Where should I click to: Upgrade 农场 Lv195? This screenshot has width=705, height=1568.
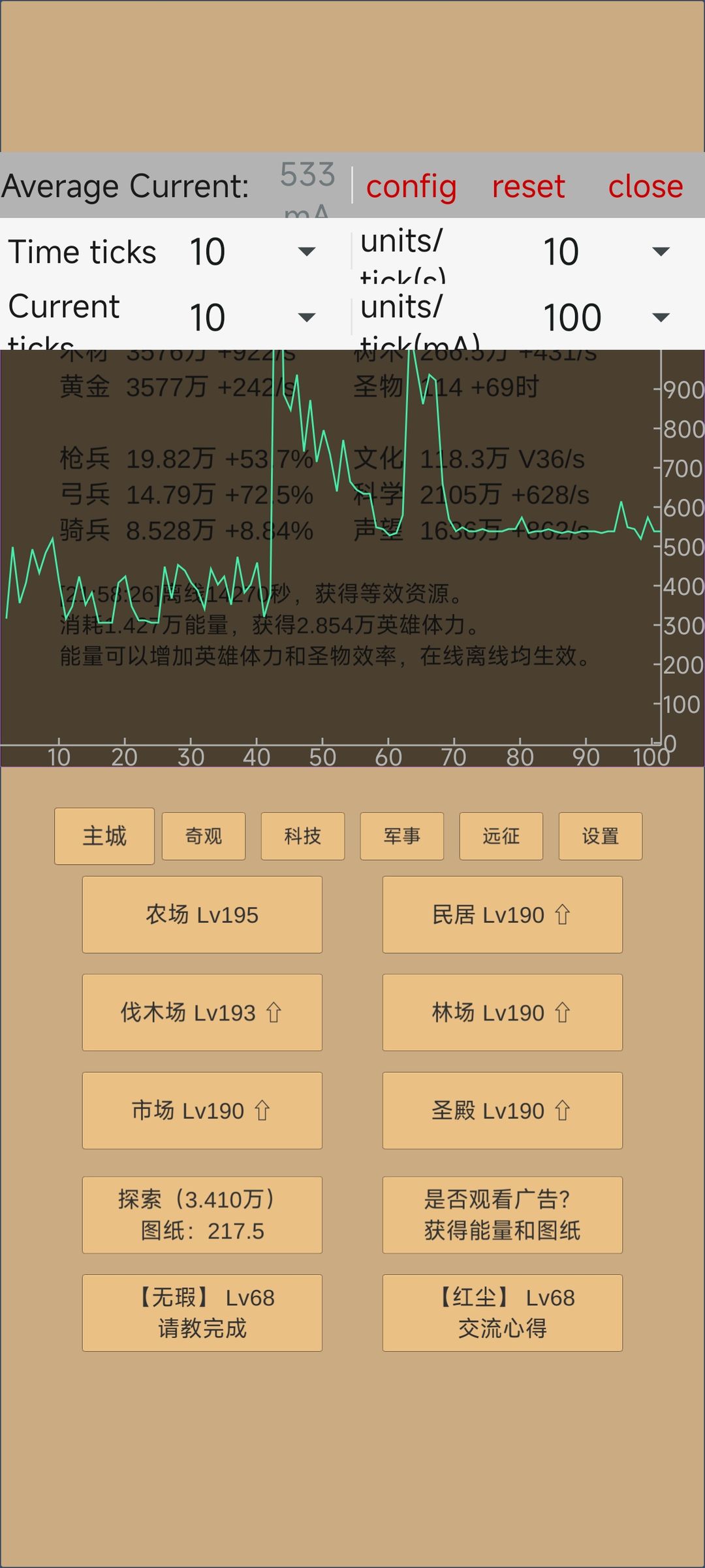click(201, 914)
